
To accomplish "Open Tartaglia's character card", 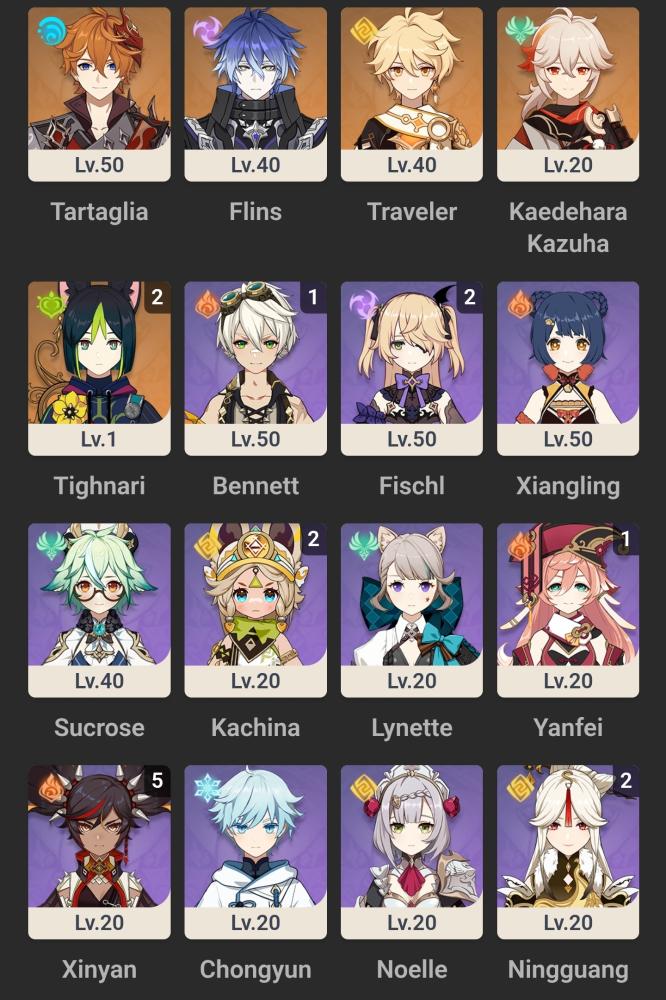I will tap(100, 94).
